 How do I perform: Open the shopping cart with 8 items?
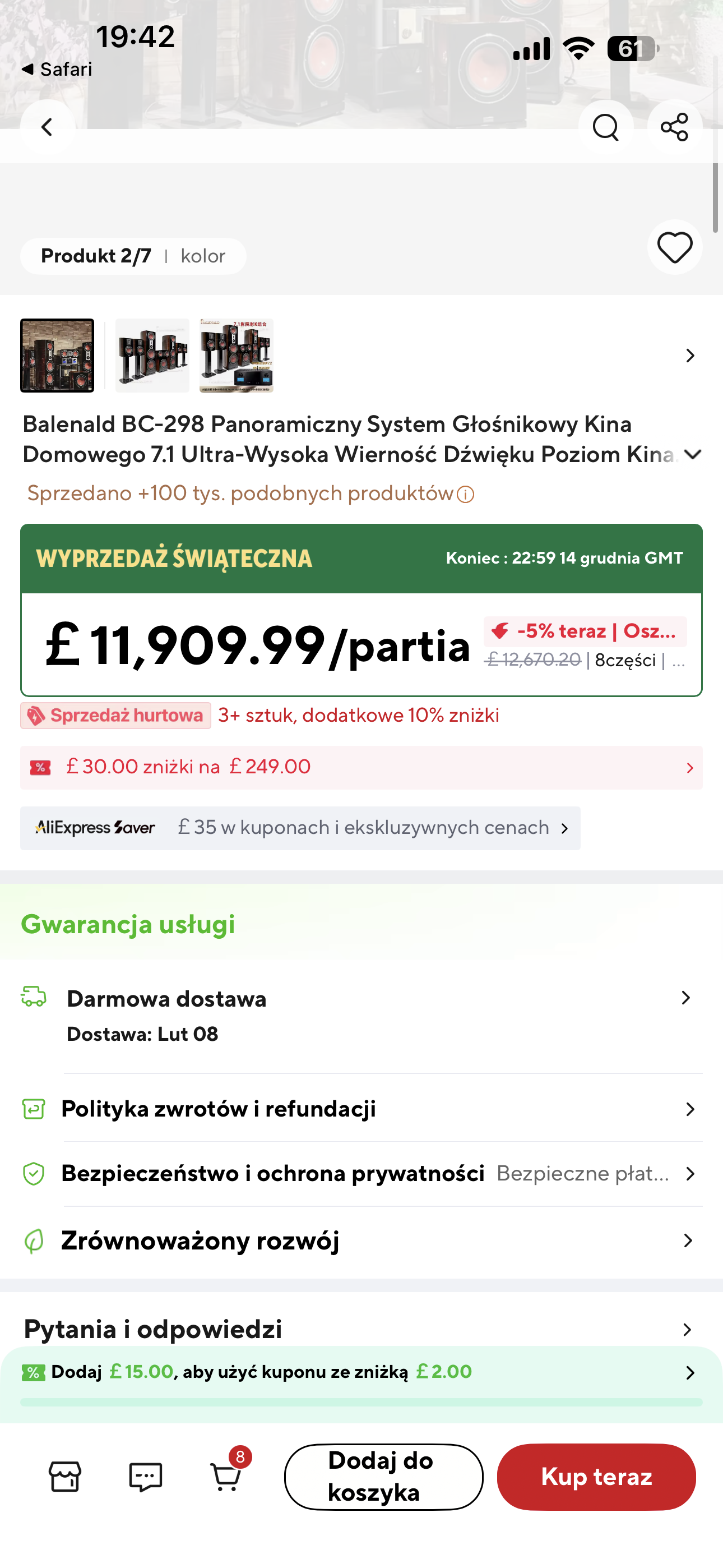click(x=226, y=1477)
